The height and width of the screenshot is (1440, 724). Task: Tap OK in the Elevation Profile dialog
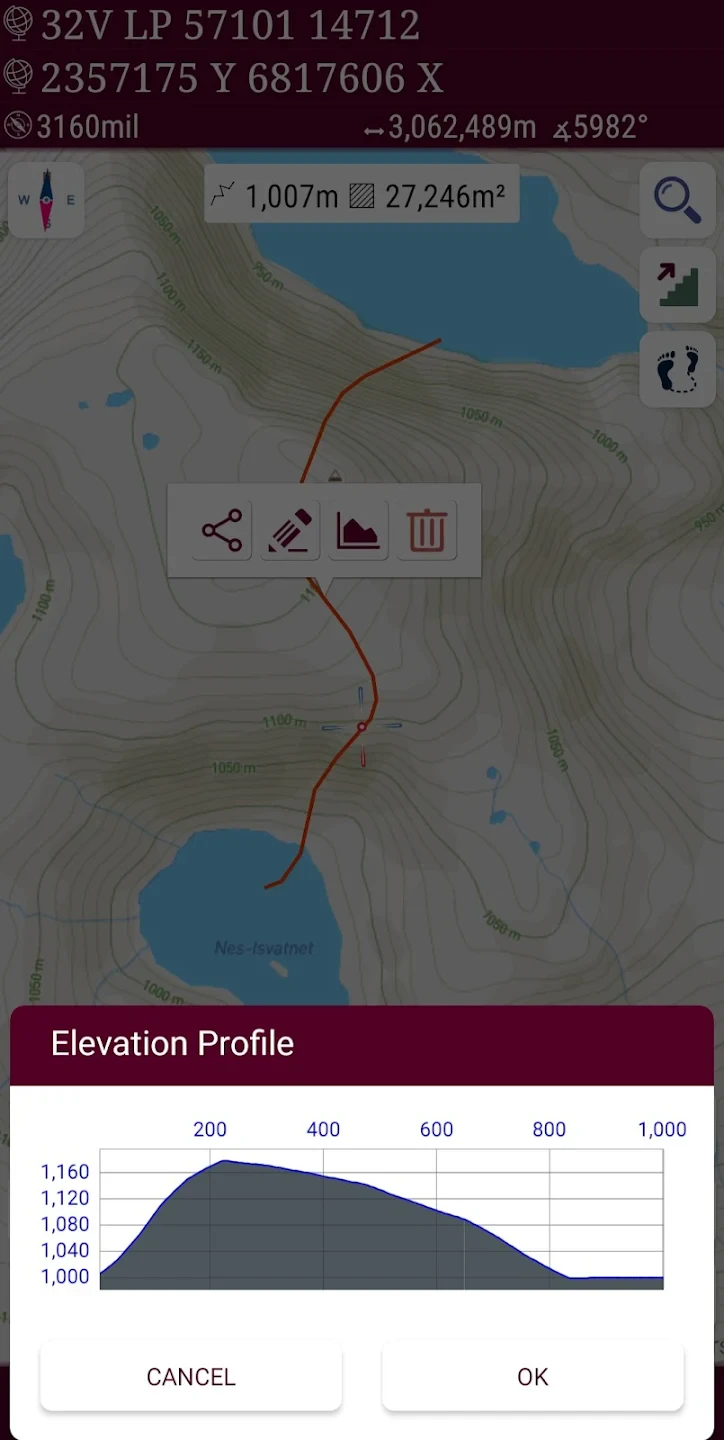(532, 1376)
